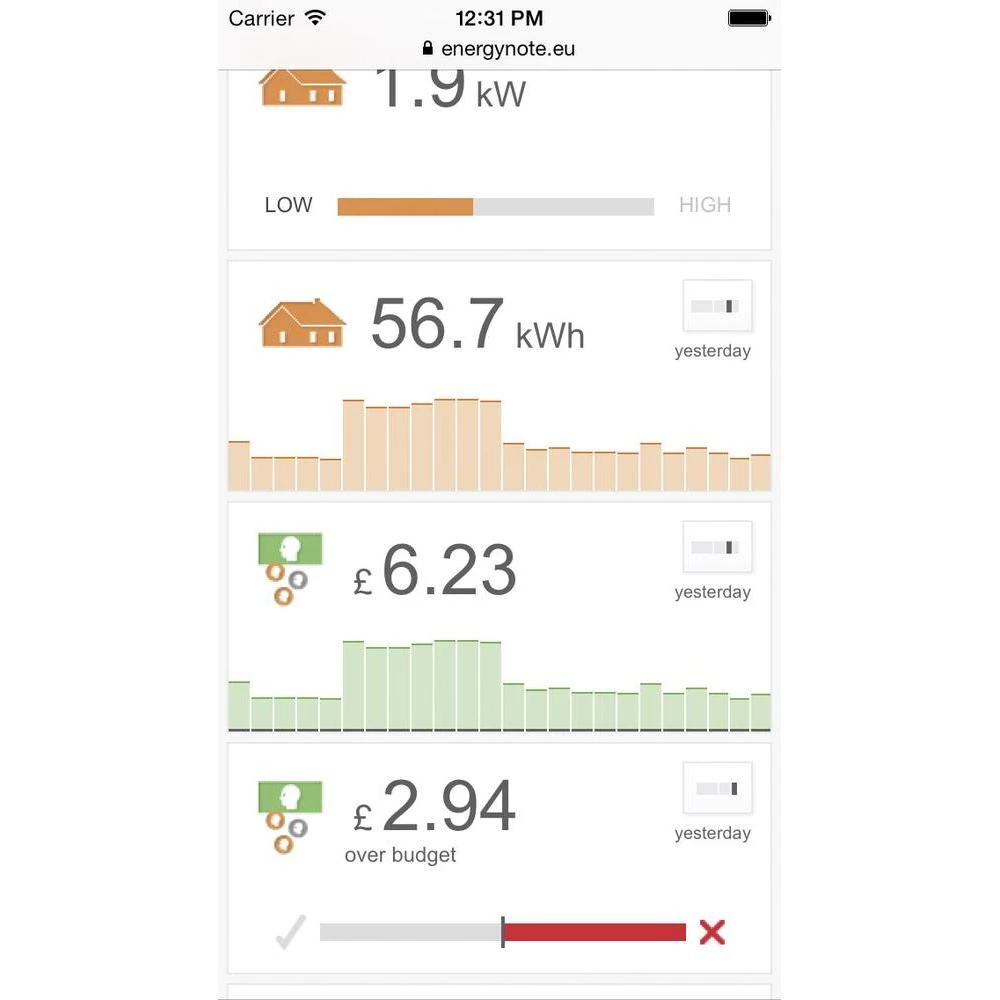Viewport: 1000px width, 1000px height.
Task: Change time period on £6.23 cost card
Action: coord(717,547)
